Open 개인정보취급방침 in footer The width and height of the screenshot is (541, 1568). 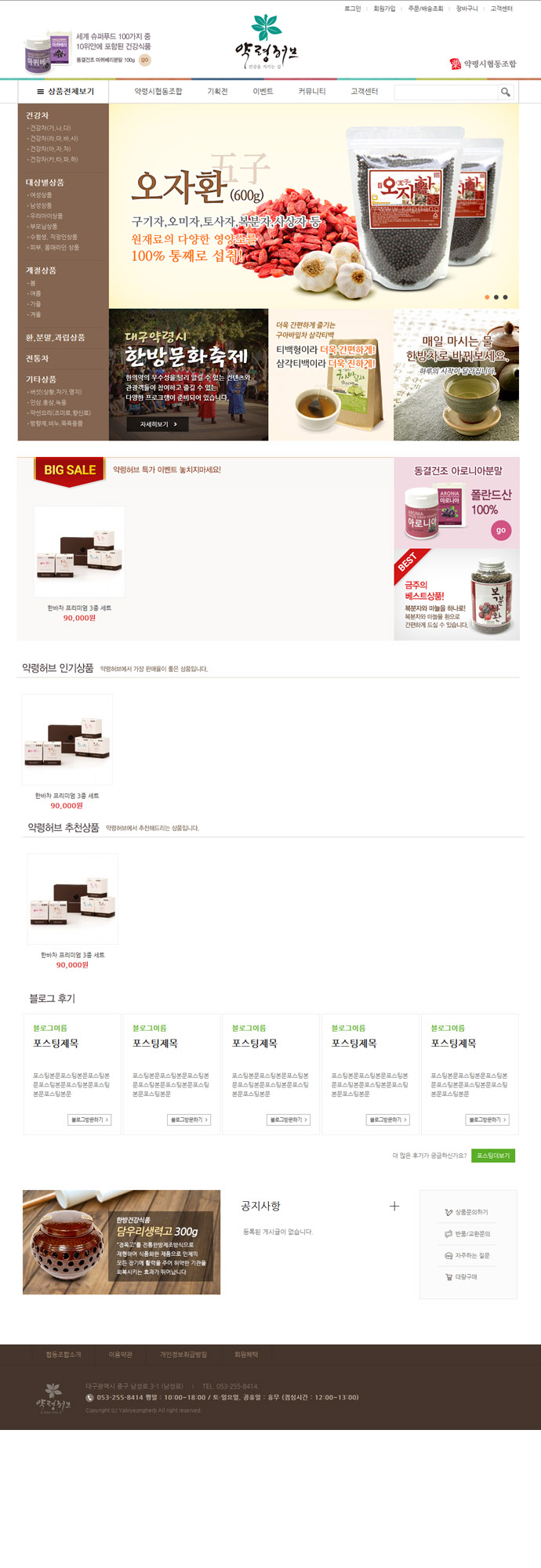click(183, 1355)
